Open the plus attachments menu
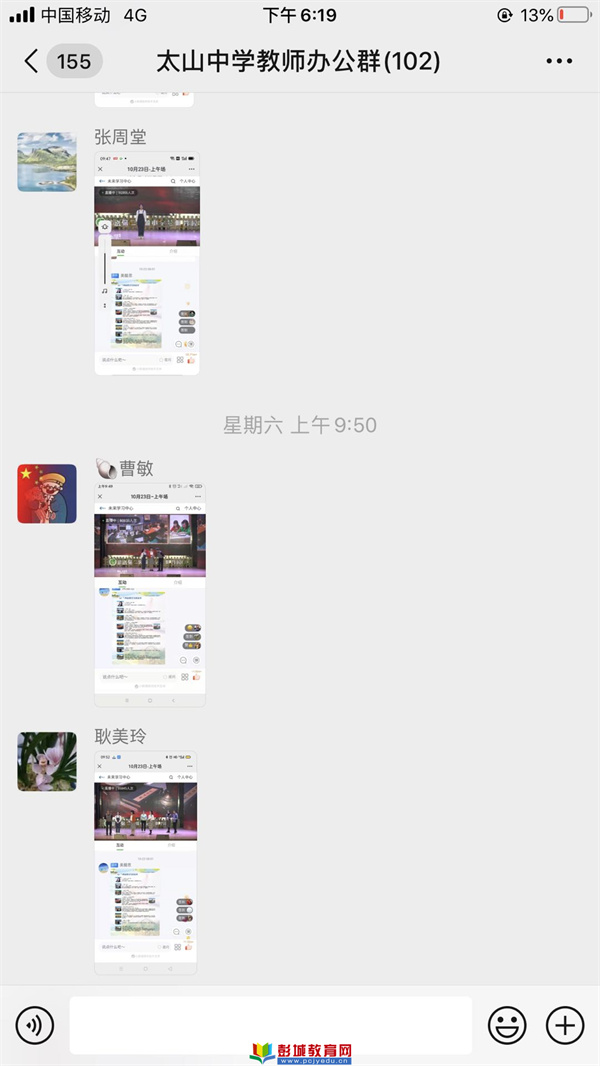The width and height of the screenshot is (600, 1066). tap(565, 1025)
